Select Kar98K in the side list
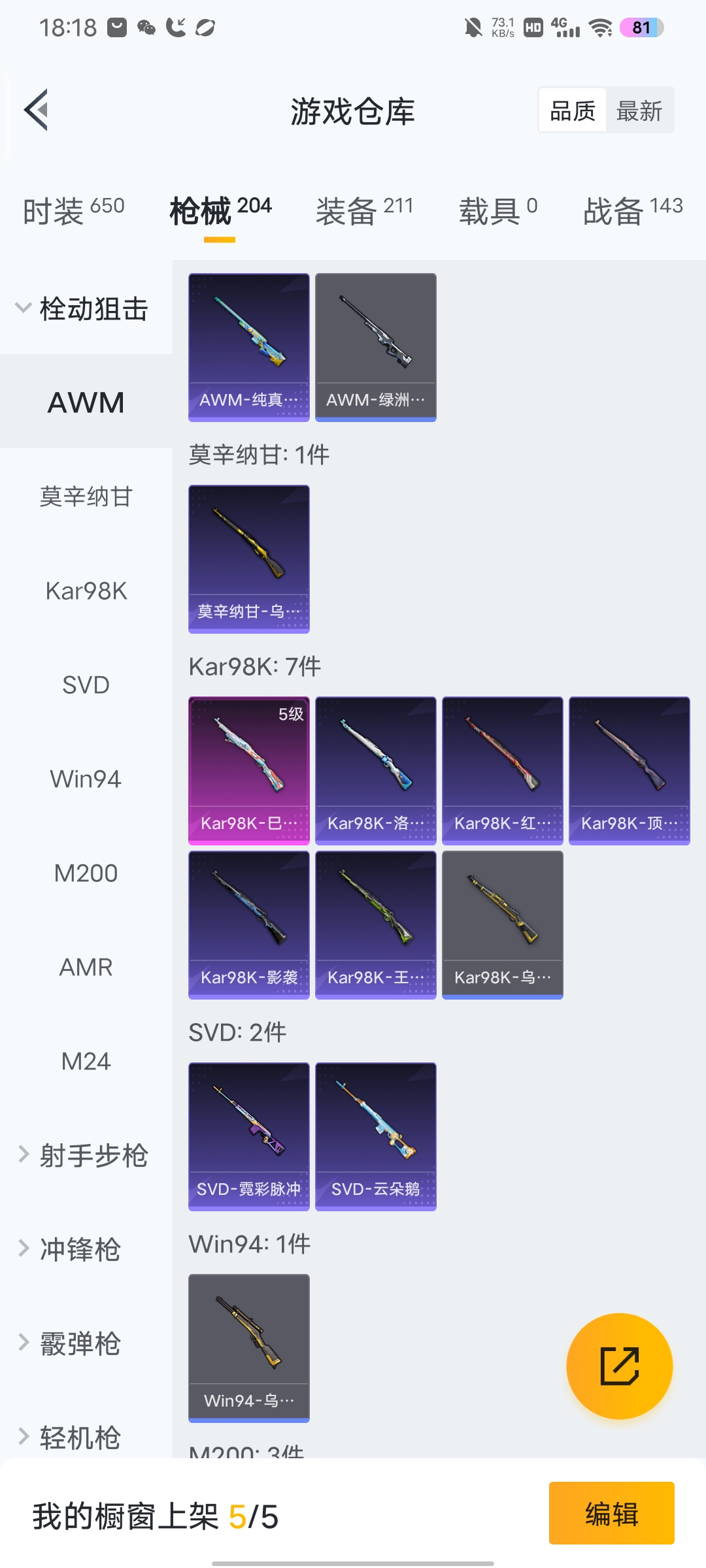The height and width of the screenshot is (1568, 706). point(86,591)
